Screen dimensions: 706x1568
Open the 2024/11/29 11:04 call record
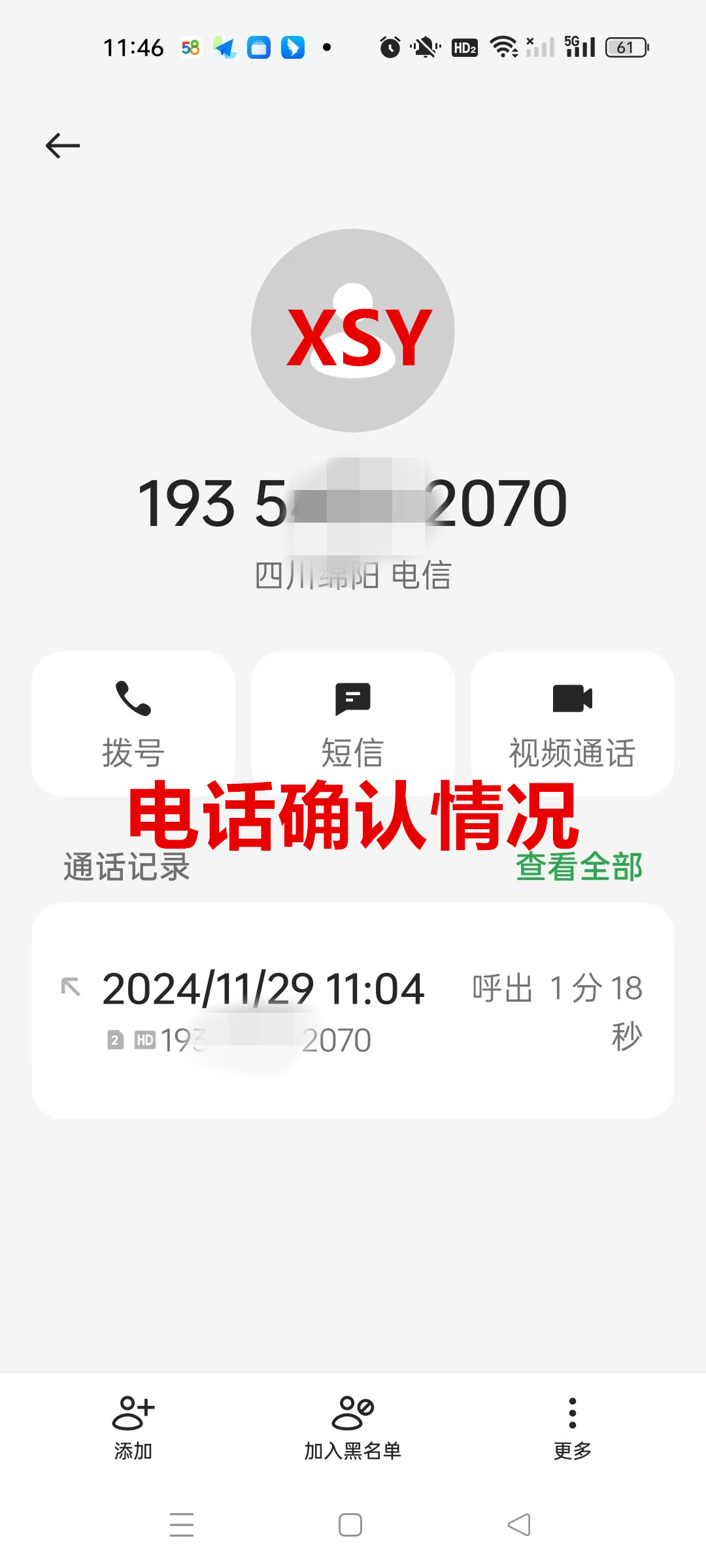tap(353, 1010)
